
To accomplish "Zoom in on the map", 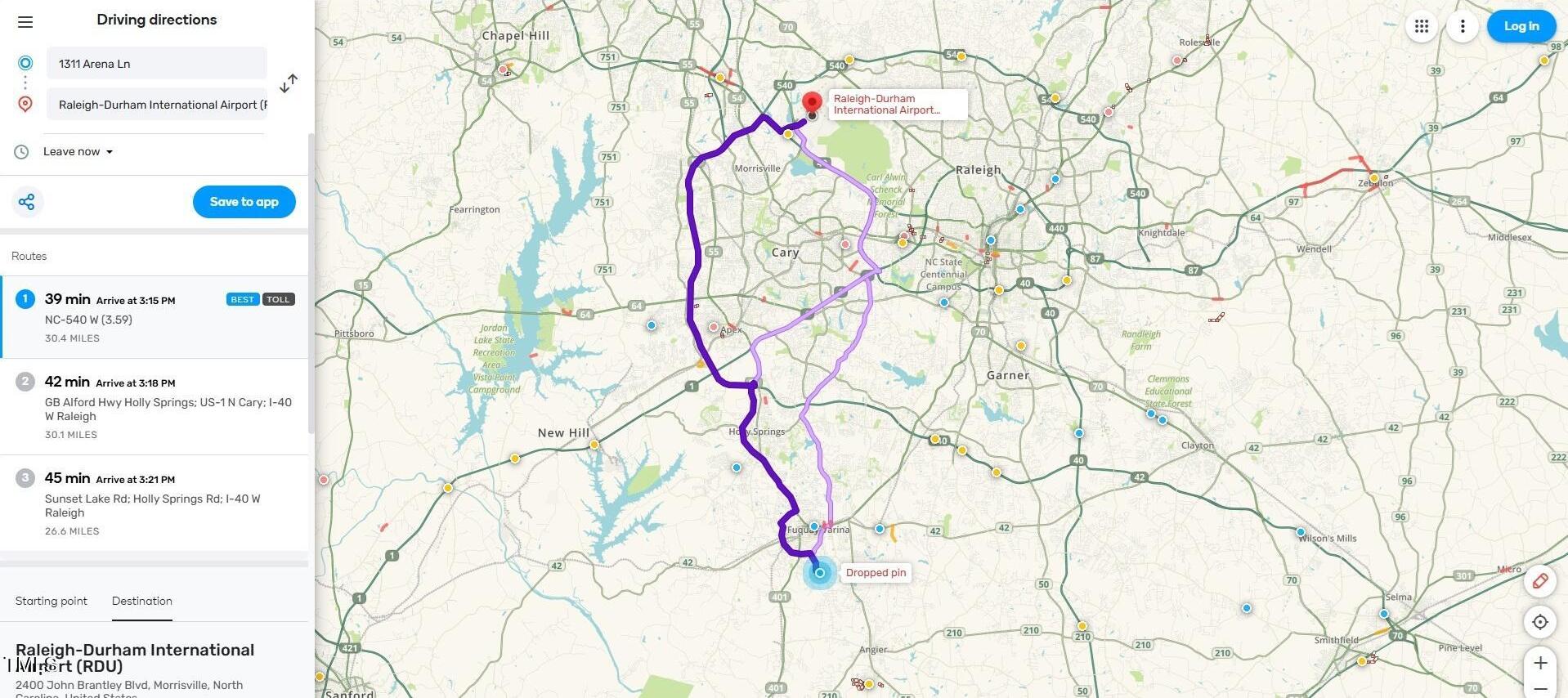I will pos(1540,663).
